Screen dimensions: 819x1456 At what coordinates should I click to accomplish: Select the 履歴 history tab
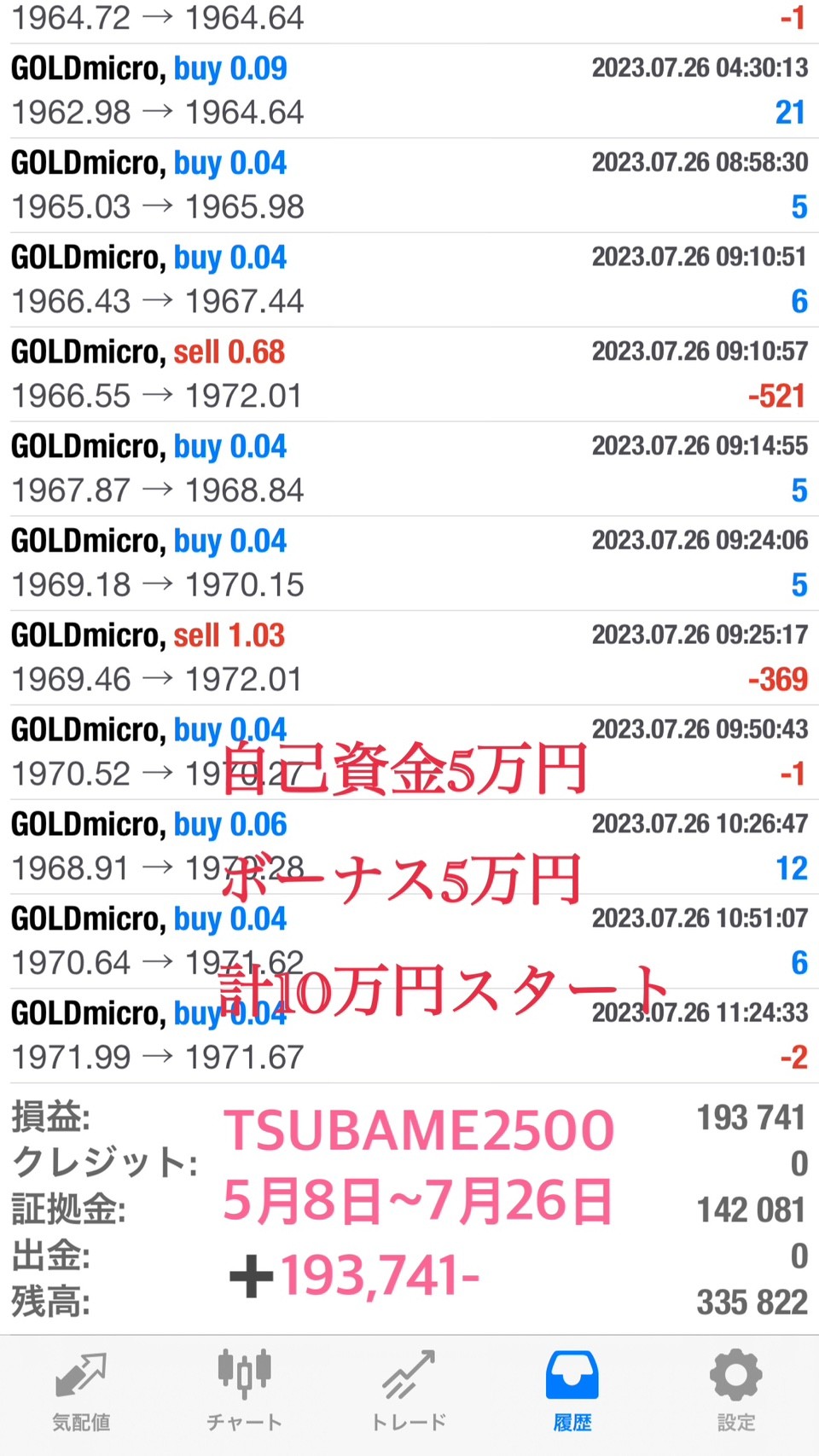coord(572,1392)
